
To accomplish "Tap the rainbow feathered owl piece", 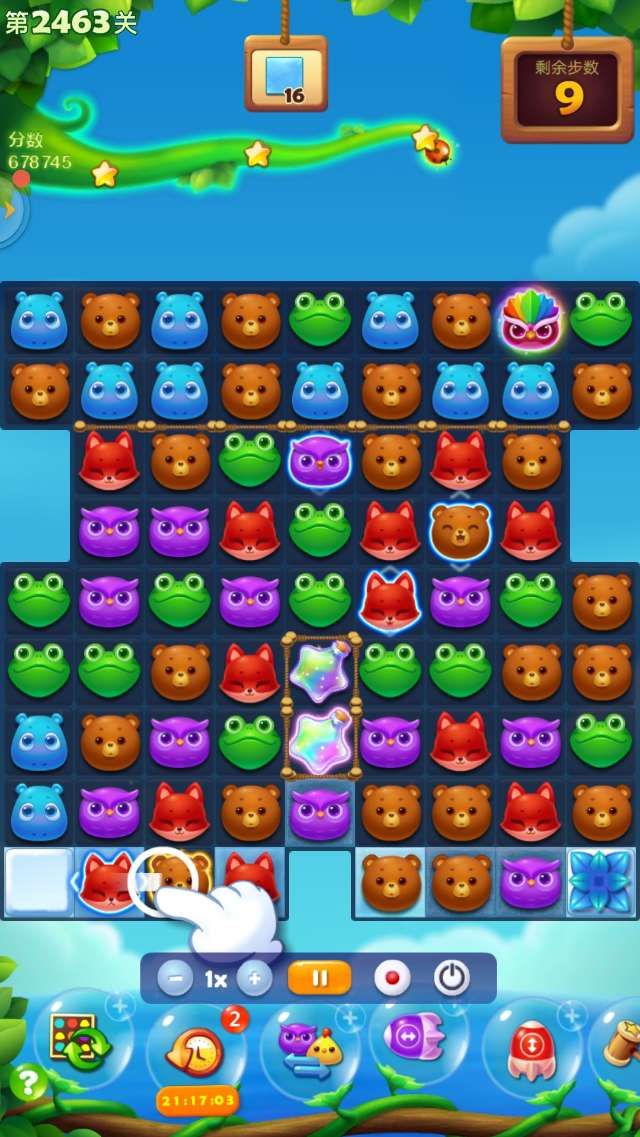I will coord(530,320).
